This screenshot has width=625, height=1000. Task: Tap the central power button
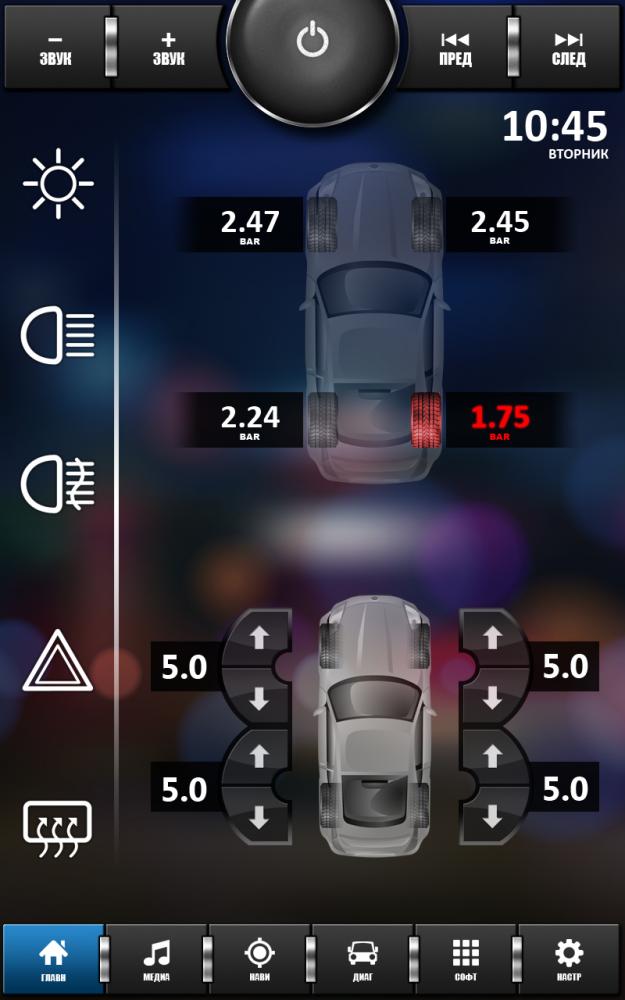[312, 42]
